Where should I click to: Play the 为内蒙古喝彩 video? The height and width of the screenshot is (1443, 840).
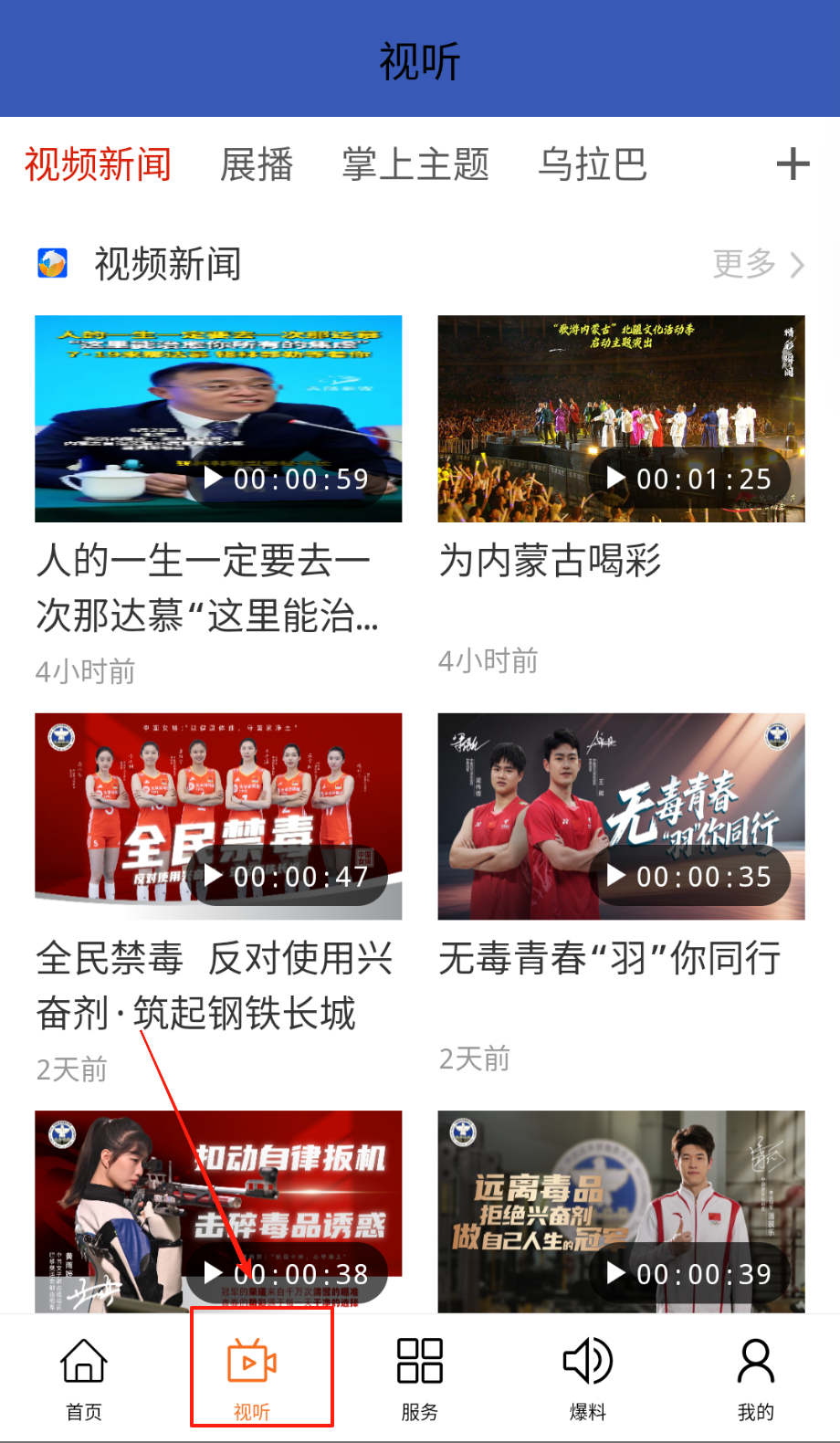tap(621, 419)
